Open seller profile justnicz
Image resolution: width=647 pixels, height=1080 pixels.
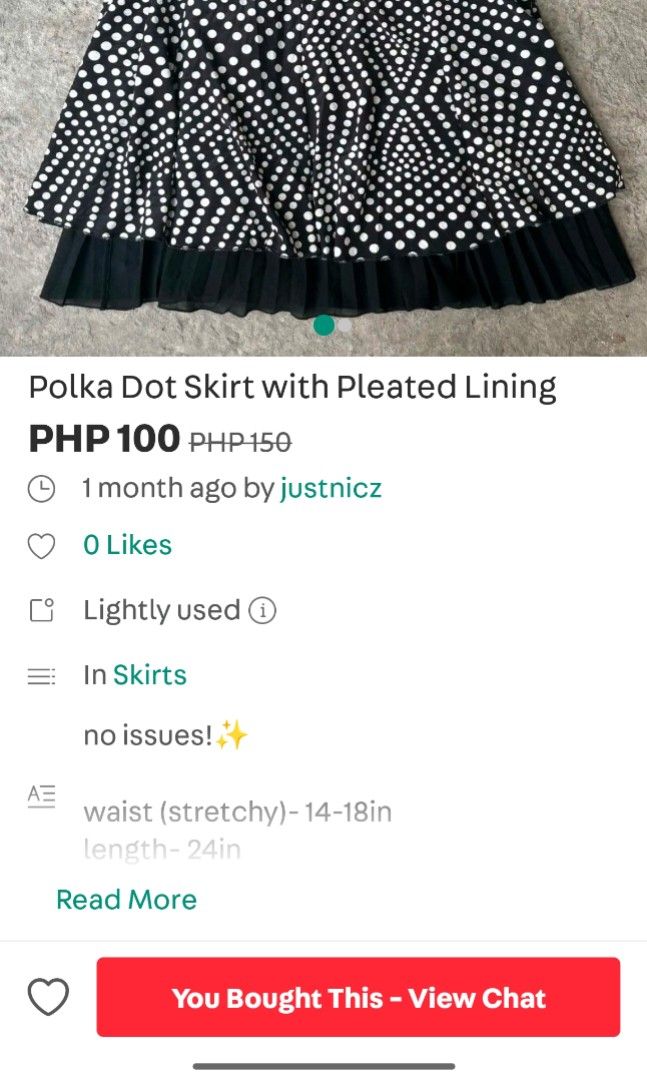point(330,488)
